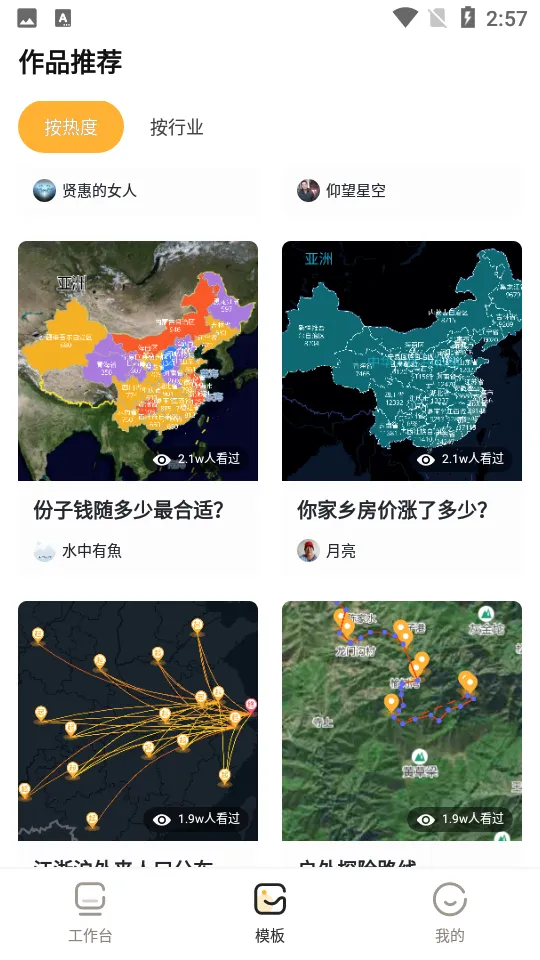The width and height of the screenshot is (540, 960).
Task: Open the migration flow lines map card
Action: [x=138, y=721]
